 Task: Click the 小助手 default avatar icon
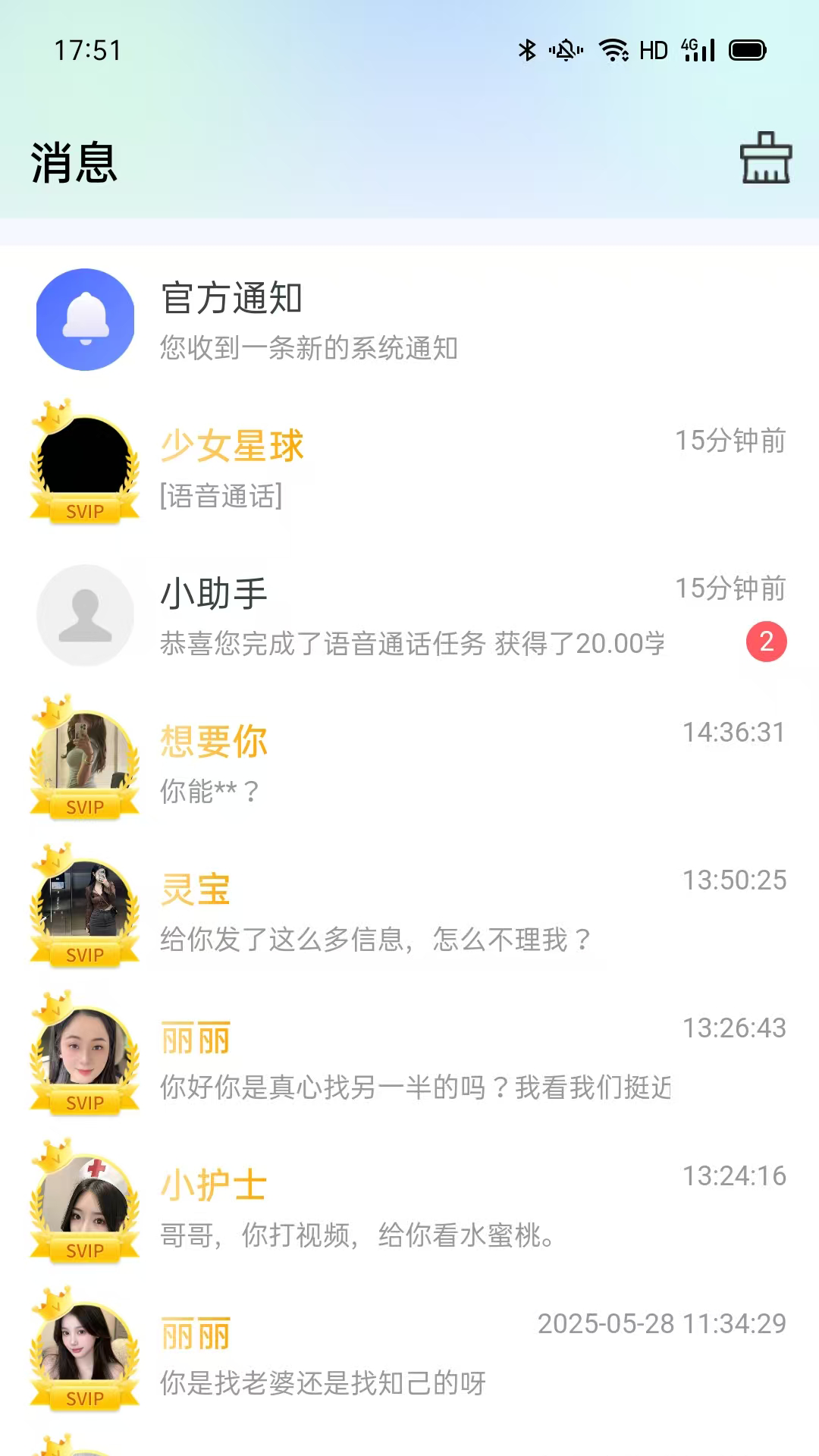click(x=85, y=616)
